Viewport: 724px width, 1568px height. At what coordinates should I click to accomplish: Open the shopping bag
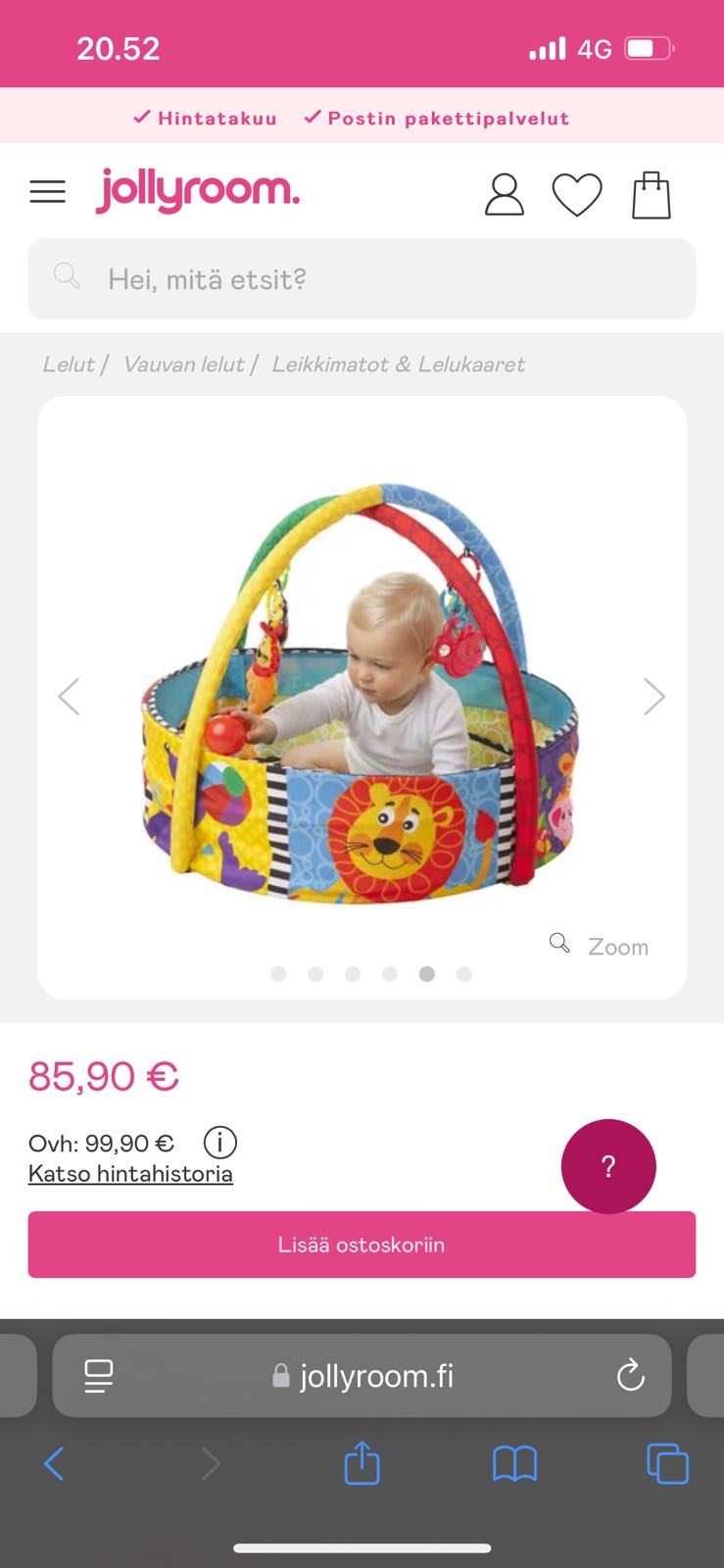(651, 195)
